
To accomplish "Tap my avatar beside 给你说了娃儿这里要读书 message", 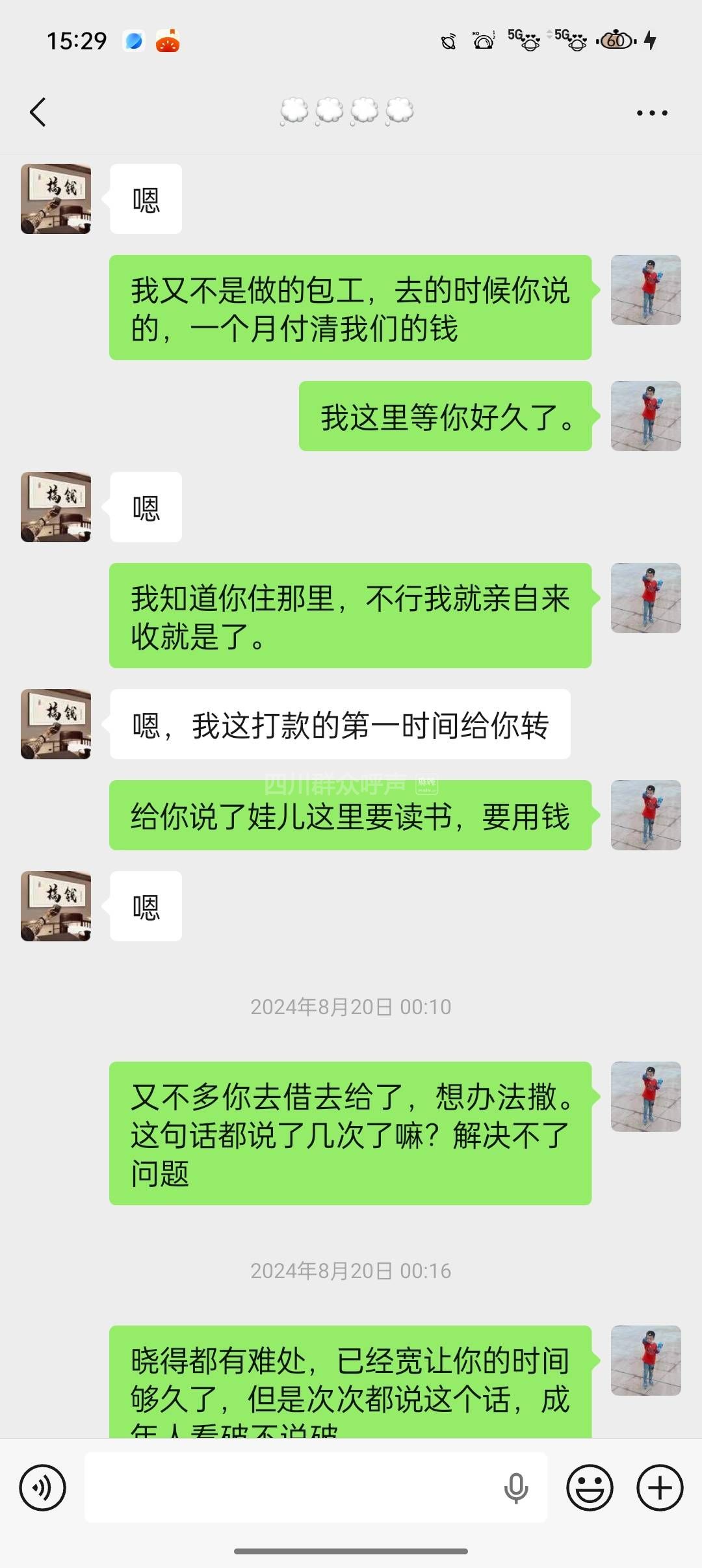I will (x=645, y=815).
